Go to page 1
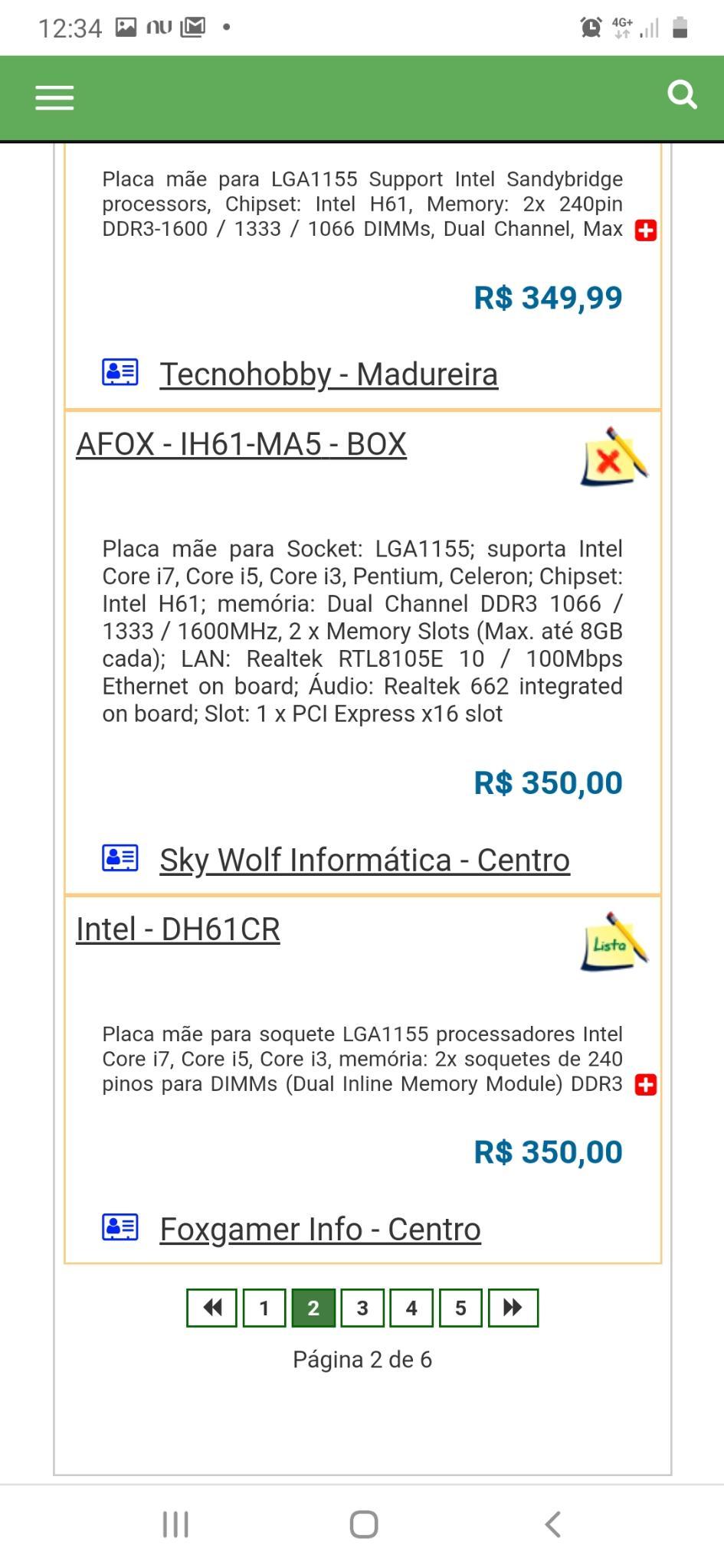724x1568 pixels. pyautogui.click(x=264, y=1308)
